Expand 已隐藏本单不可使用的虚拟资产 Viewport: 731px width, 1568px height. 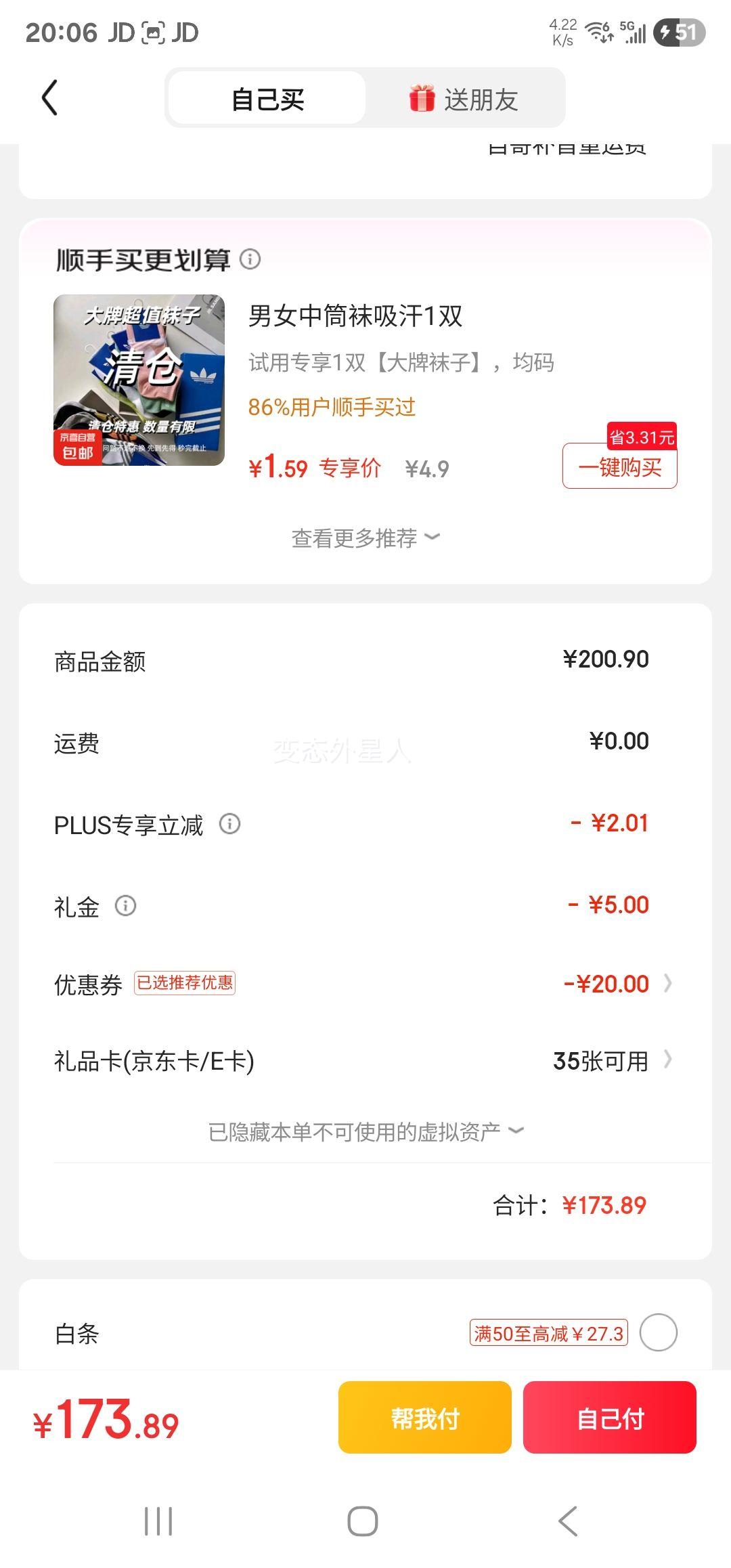[x=365, y=1131]
